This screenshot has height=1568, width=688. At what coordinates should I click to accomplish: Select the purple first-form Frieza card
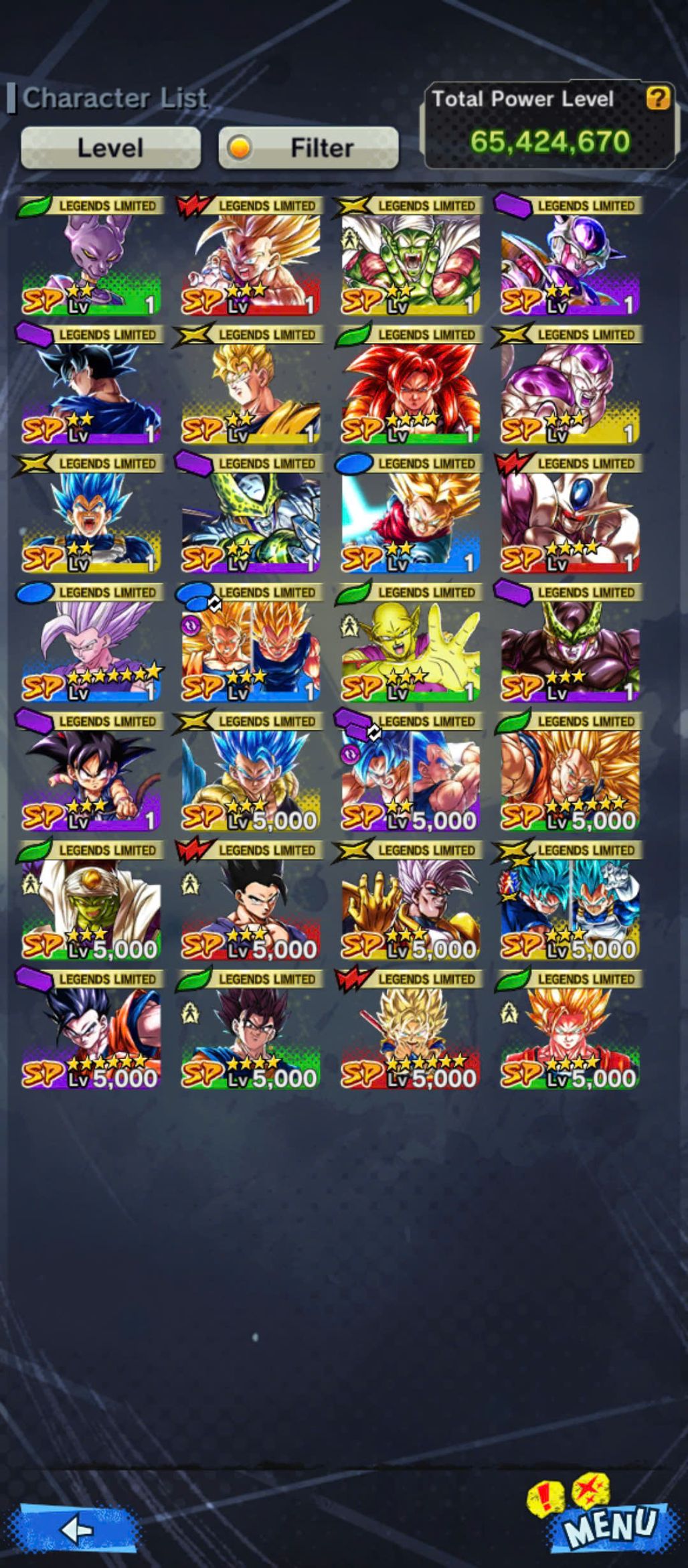tap(570, 258)
